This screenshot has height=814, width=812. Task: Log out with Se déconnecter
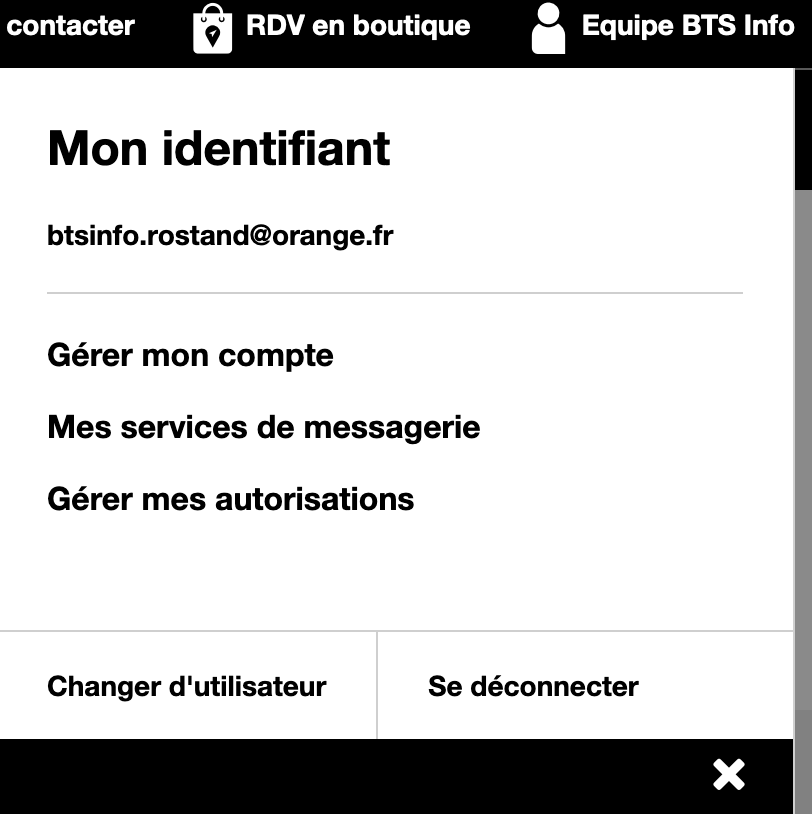(x=533, y=686)
